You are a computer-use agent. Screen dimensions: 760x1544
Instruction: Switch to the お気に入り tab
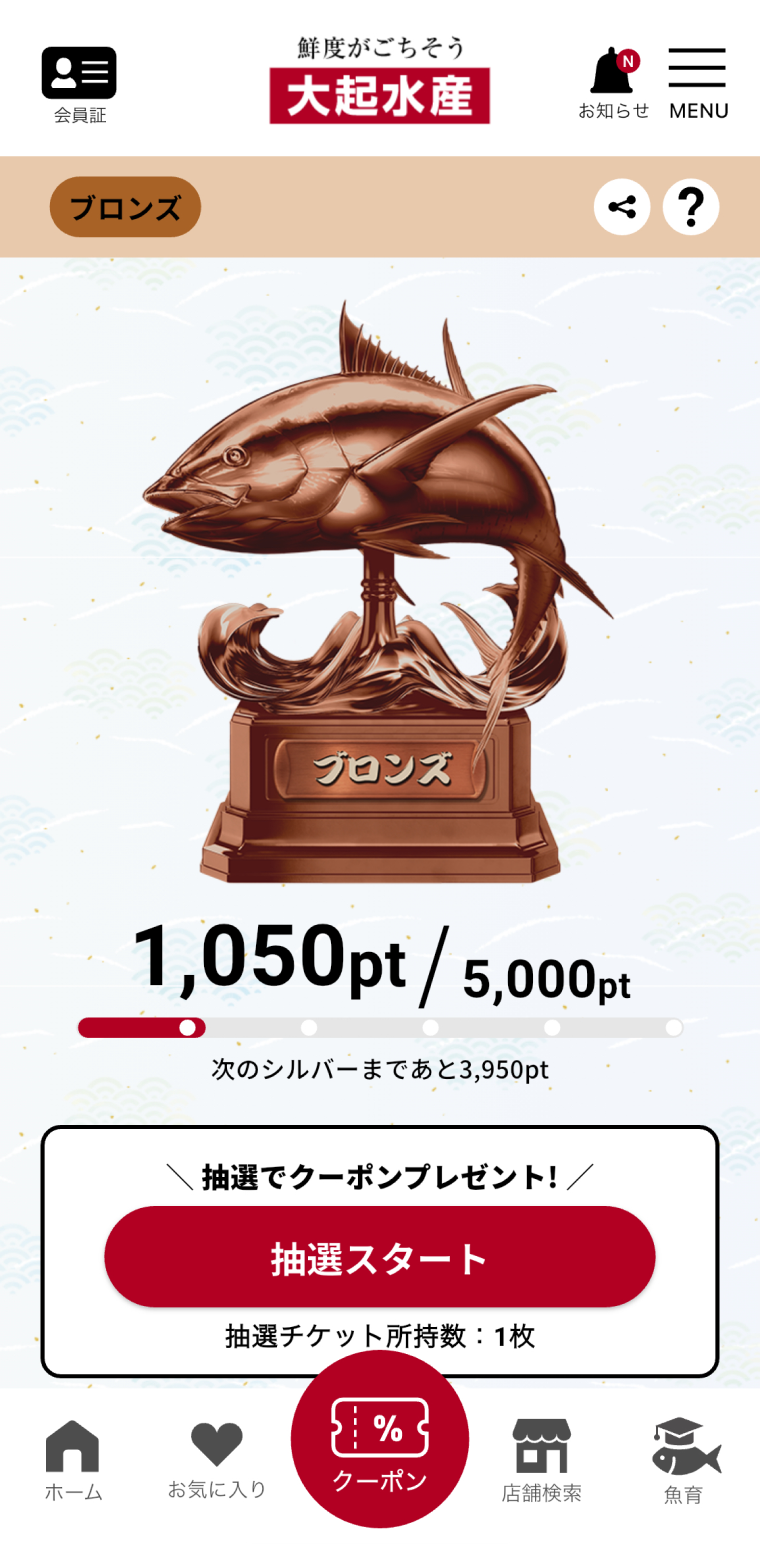coord(217,1460)
